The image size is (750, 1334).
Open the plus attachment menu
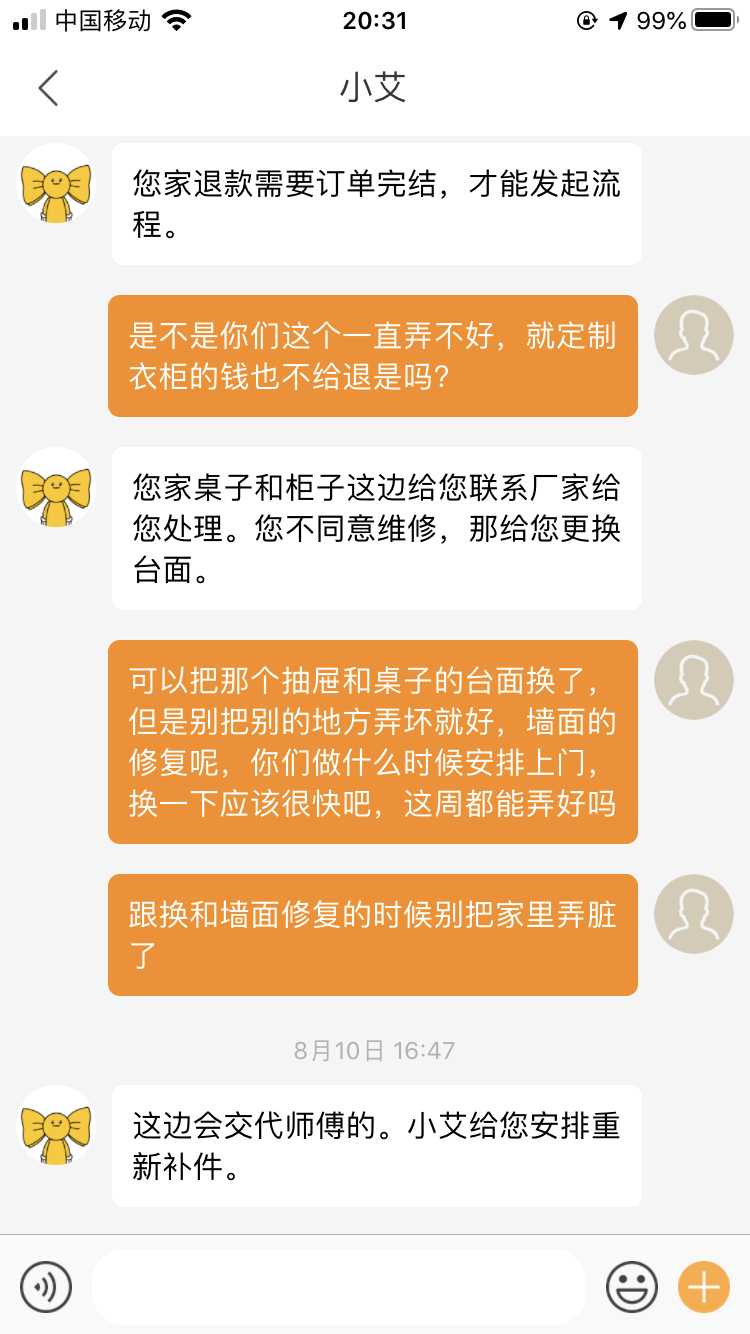coord(704,1285)
